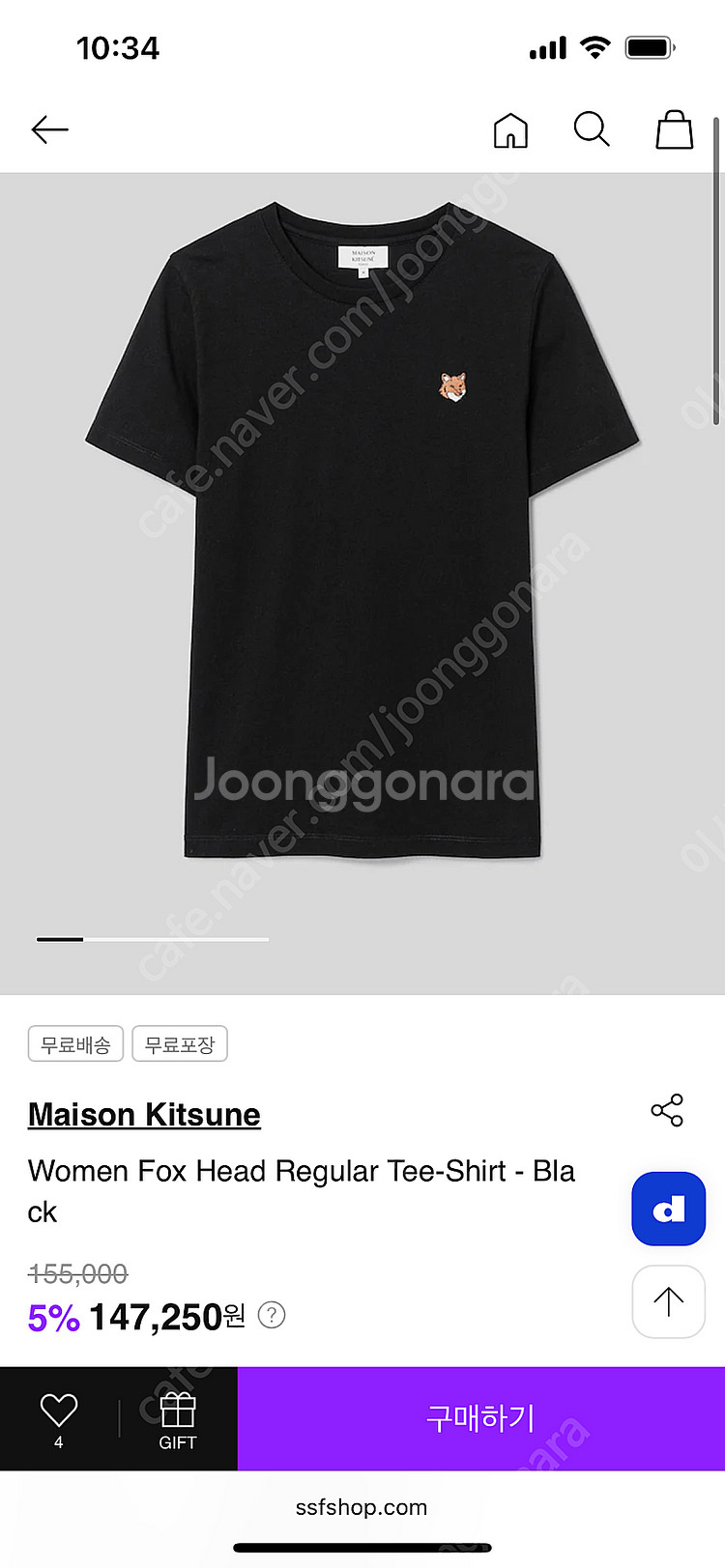Open the search magnifier

click(592, 129)
